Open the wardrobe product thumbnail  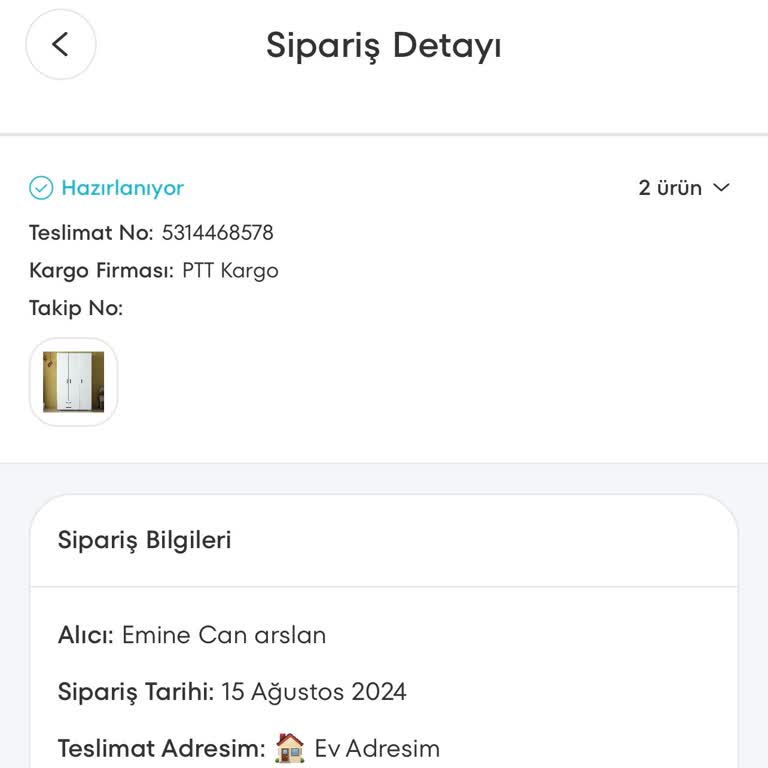[73, 382]
